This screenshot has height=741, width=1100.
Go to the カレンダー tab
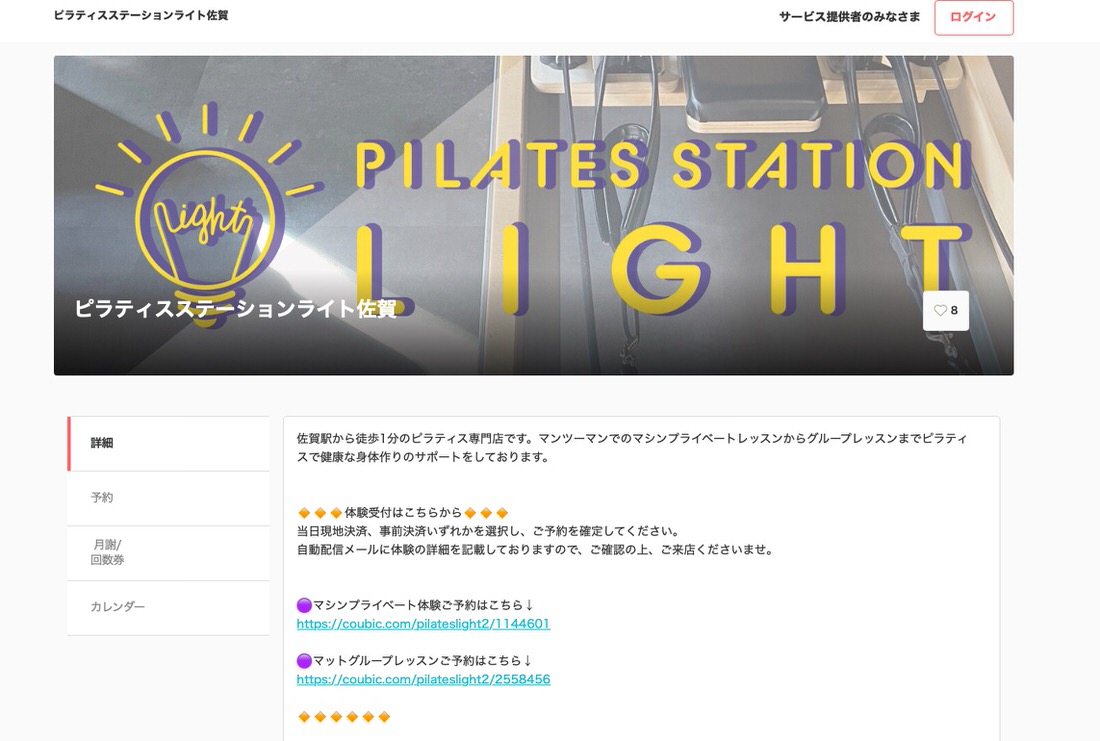[168, 607]
